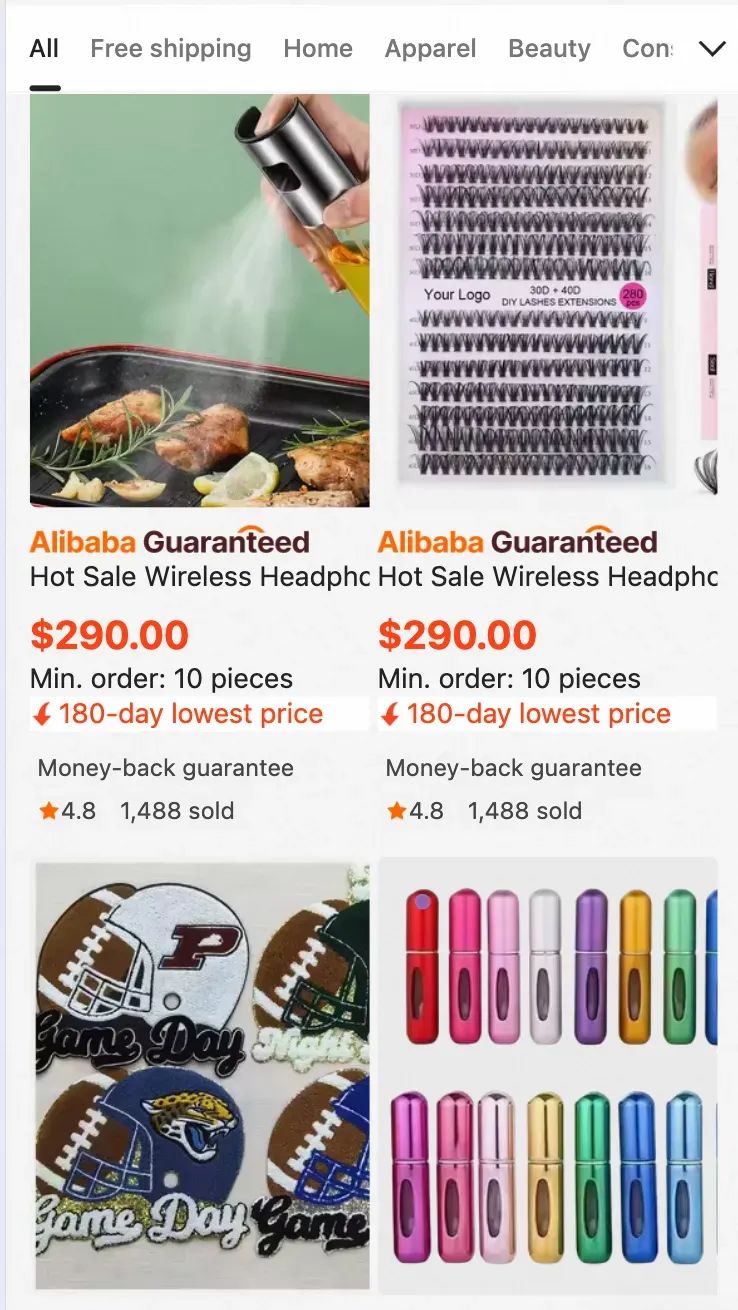738x1310 pixels.
Task: Select the Home category tab
Action: [318, 48]
